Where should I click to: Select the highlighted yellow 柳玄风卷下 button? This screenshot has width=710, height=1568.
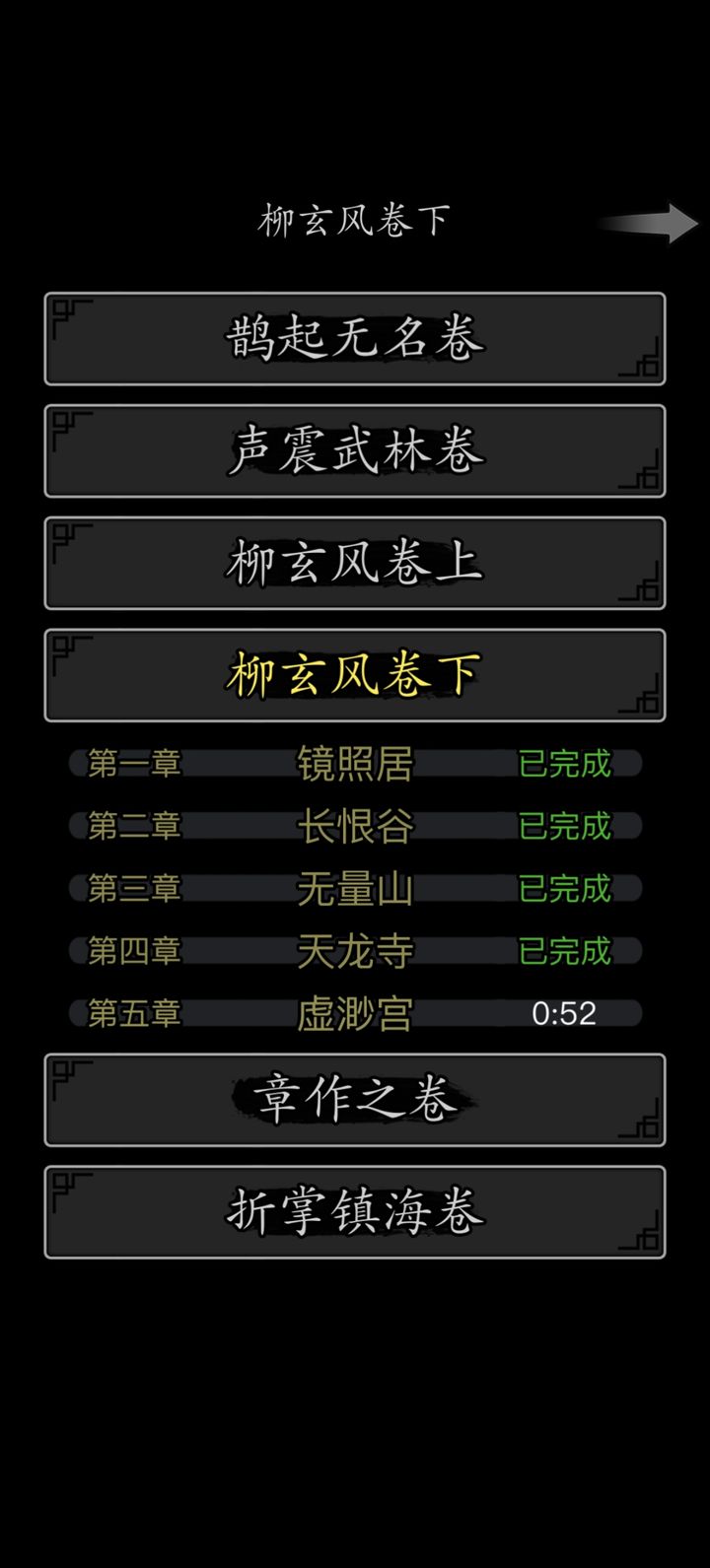pos(355,674)
